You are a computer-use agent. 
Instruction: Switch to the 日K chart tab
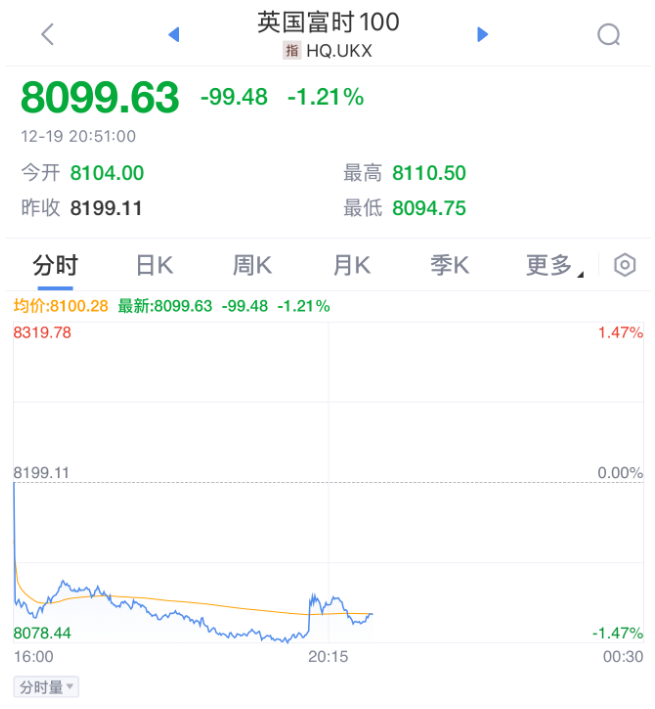point(154,265)
